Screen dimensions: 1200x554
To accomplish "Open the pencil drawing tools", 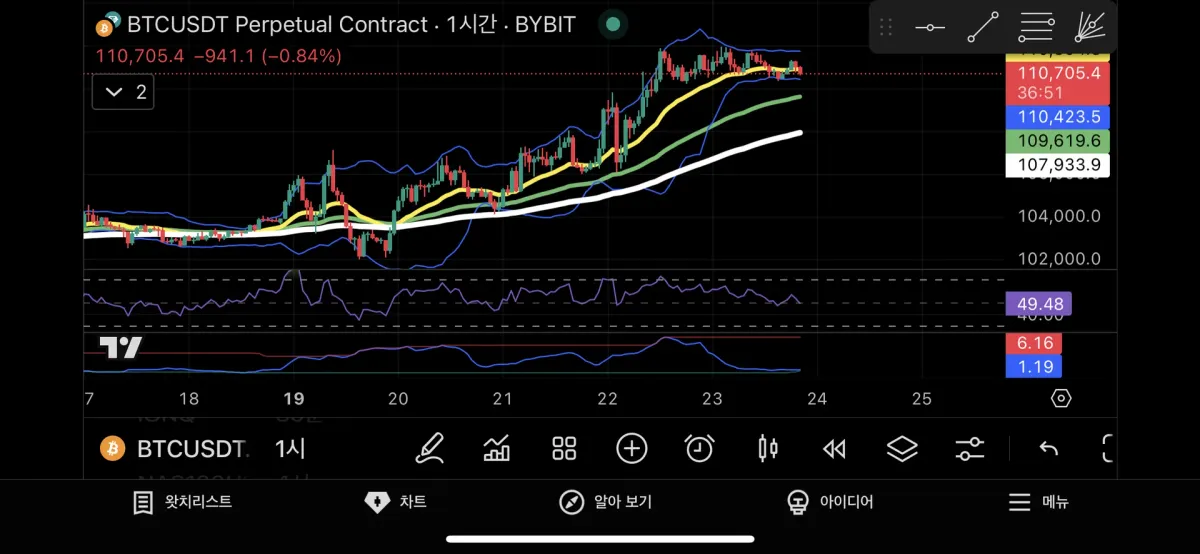I will [430, 449].
